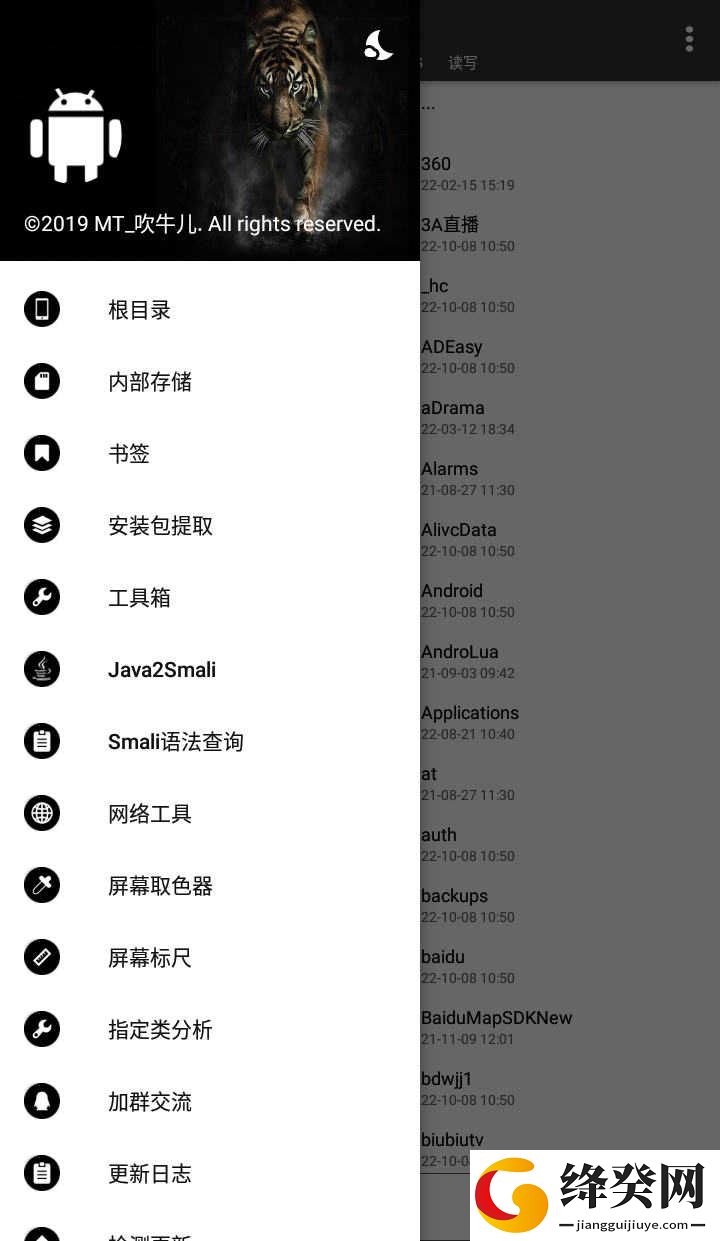720x1241 pixels.
Task: Open the 工具箱 toolbox
Action: (210, 598)
